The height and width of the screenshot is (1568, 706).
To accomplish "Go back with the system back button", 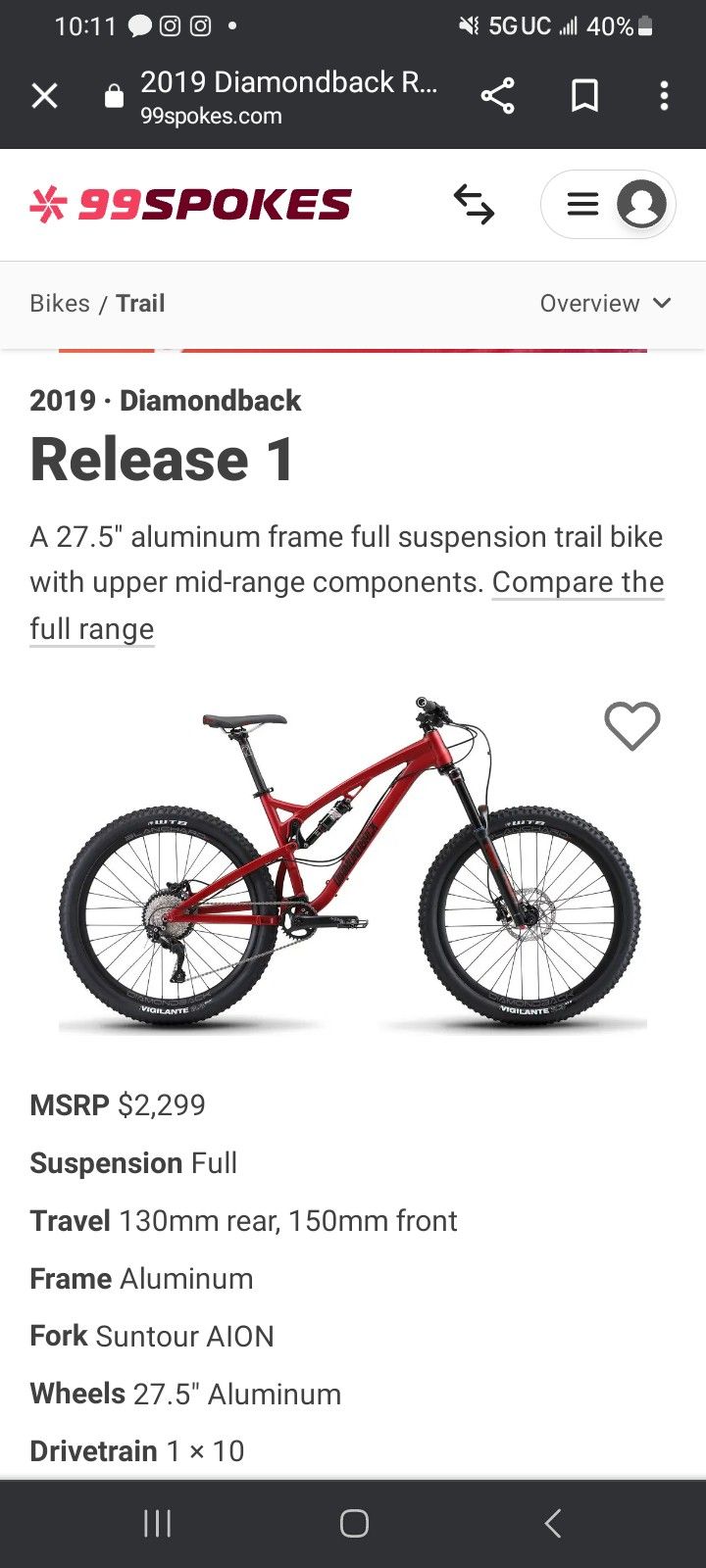I will (552, 1523).
